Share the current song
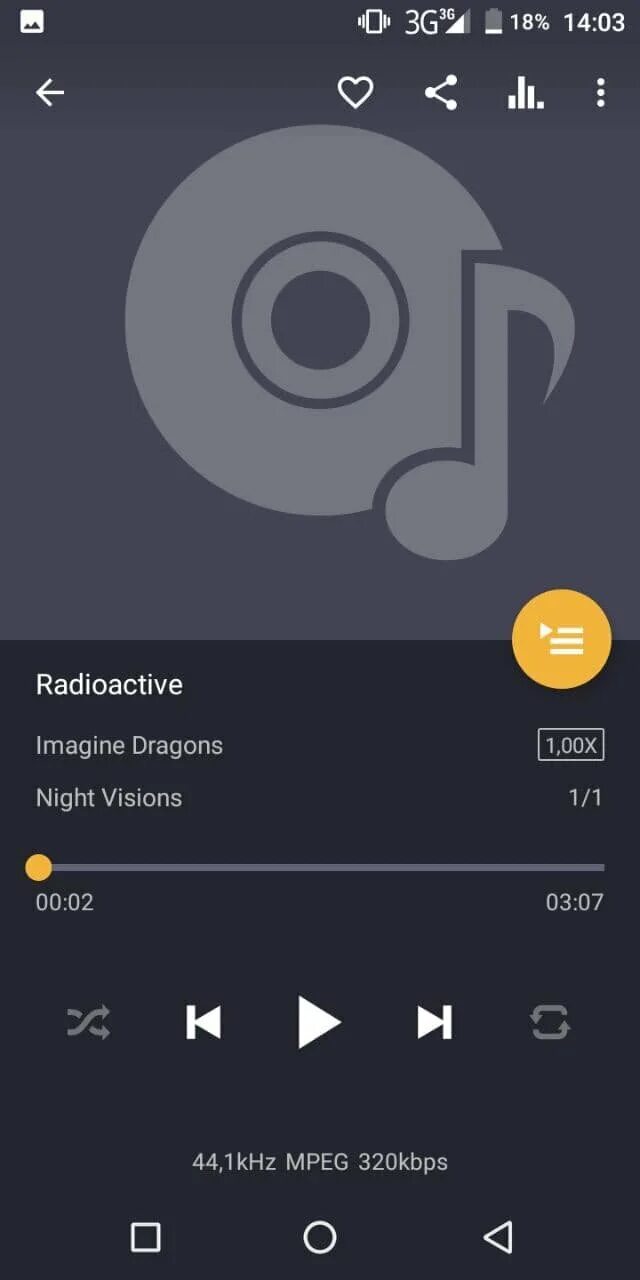Screen dimensions: 640x1280 441,93
